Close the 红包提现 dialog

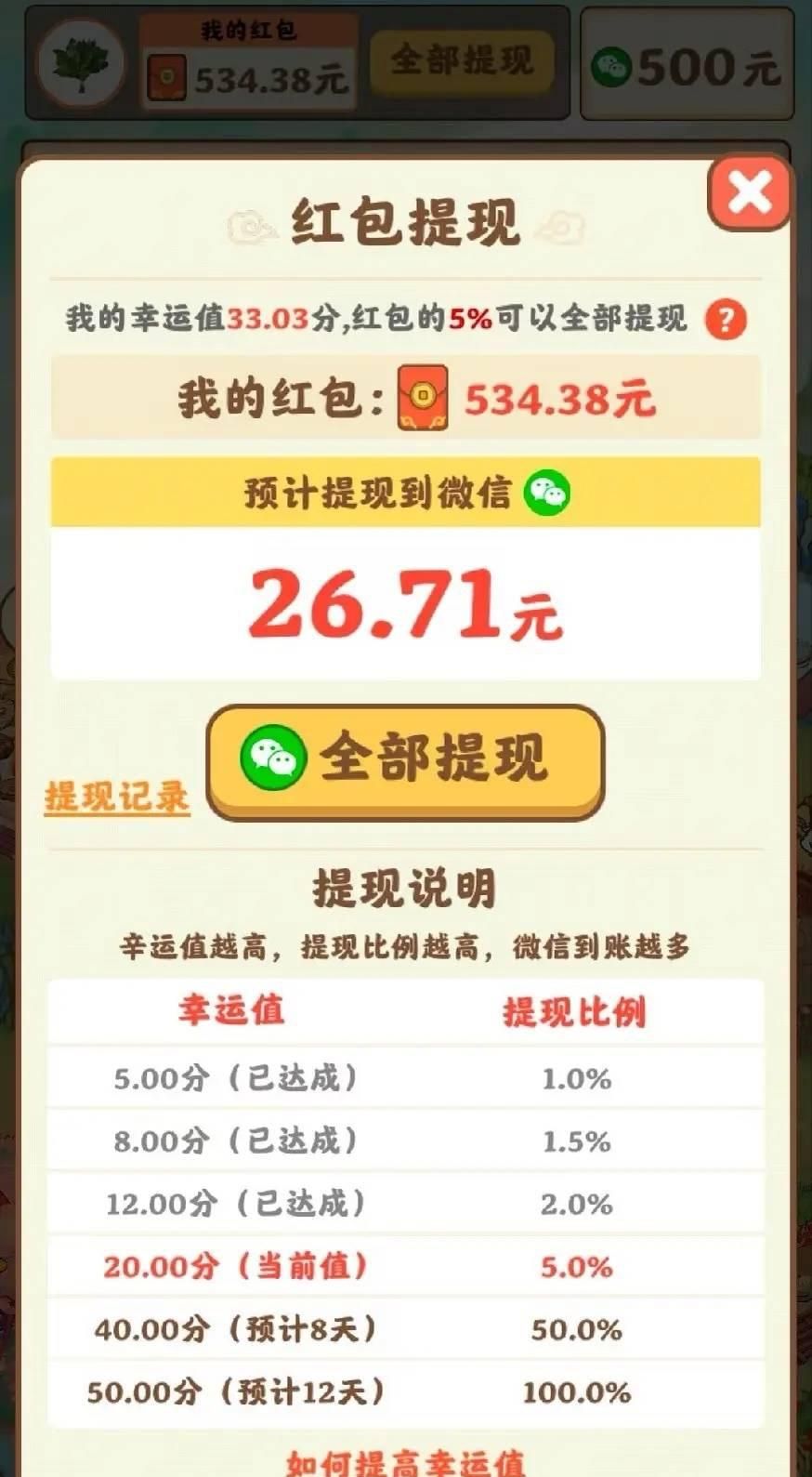tap(749, 193)
